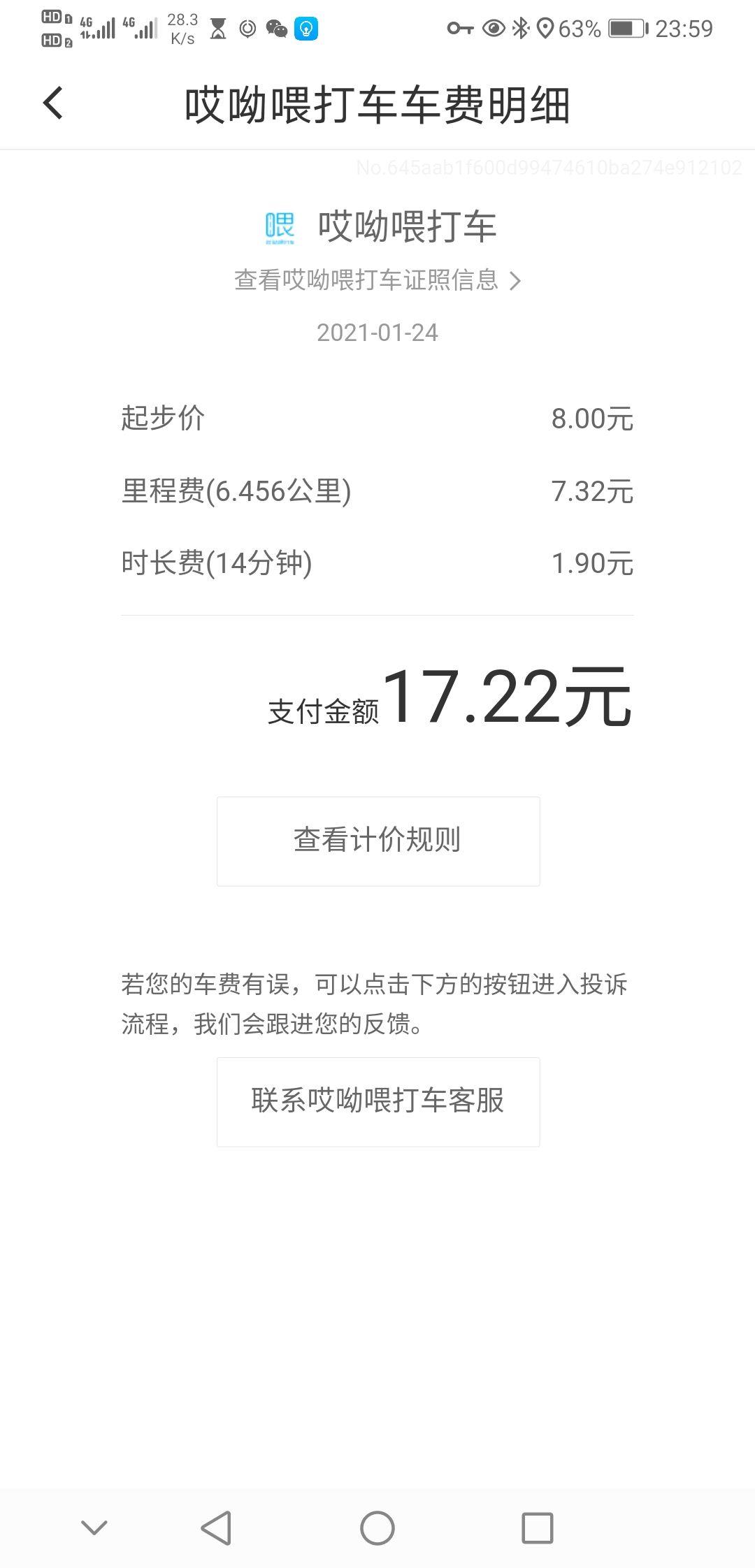Open 查看哎呦喂打车证照信息 license link
This screenshot has height=1568, width=755.
(367, 280)
